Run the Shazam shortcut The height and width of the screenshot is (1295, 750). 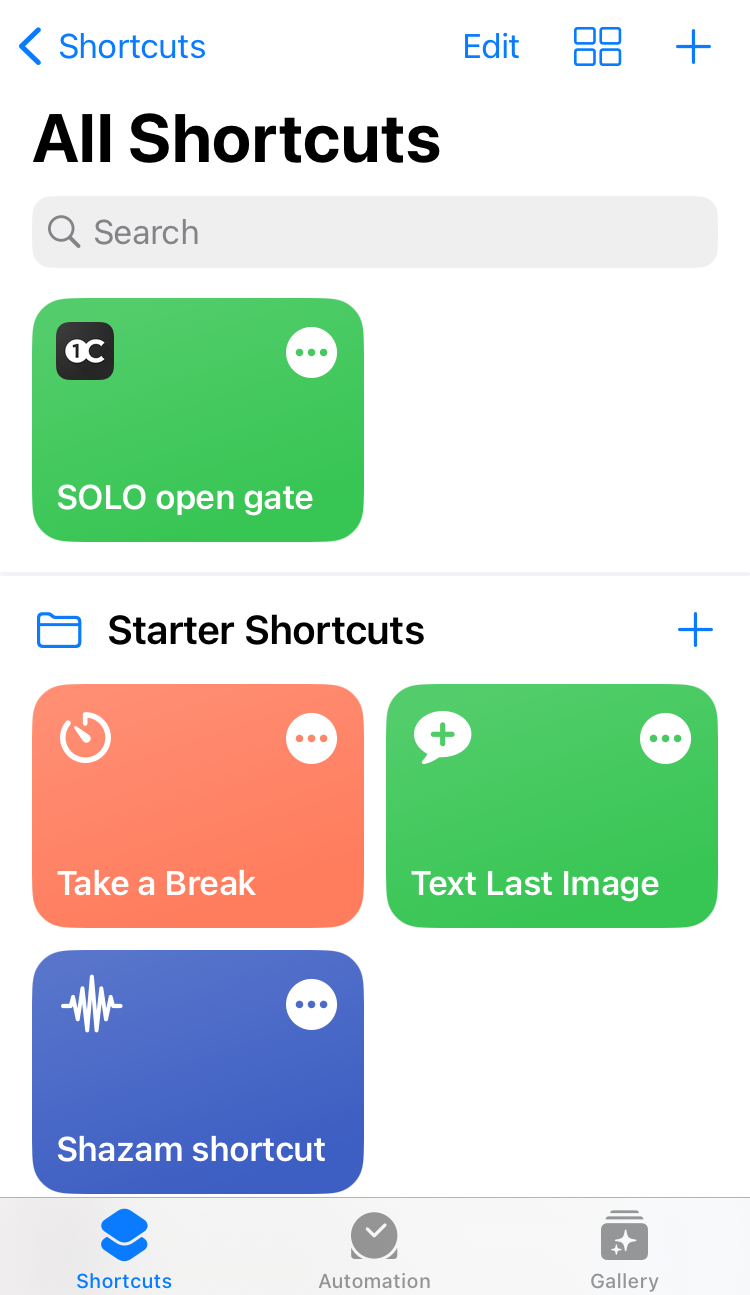coord(198,1072)
